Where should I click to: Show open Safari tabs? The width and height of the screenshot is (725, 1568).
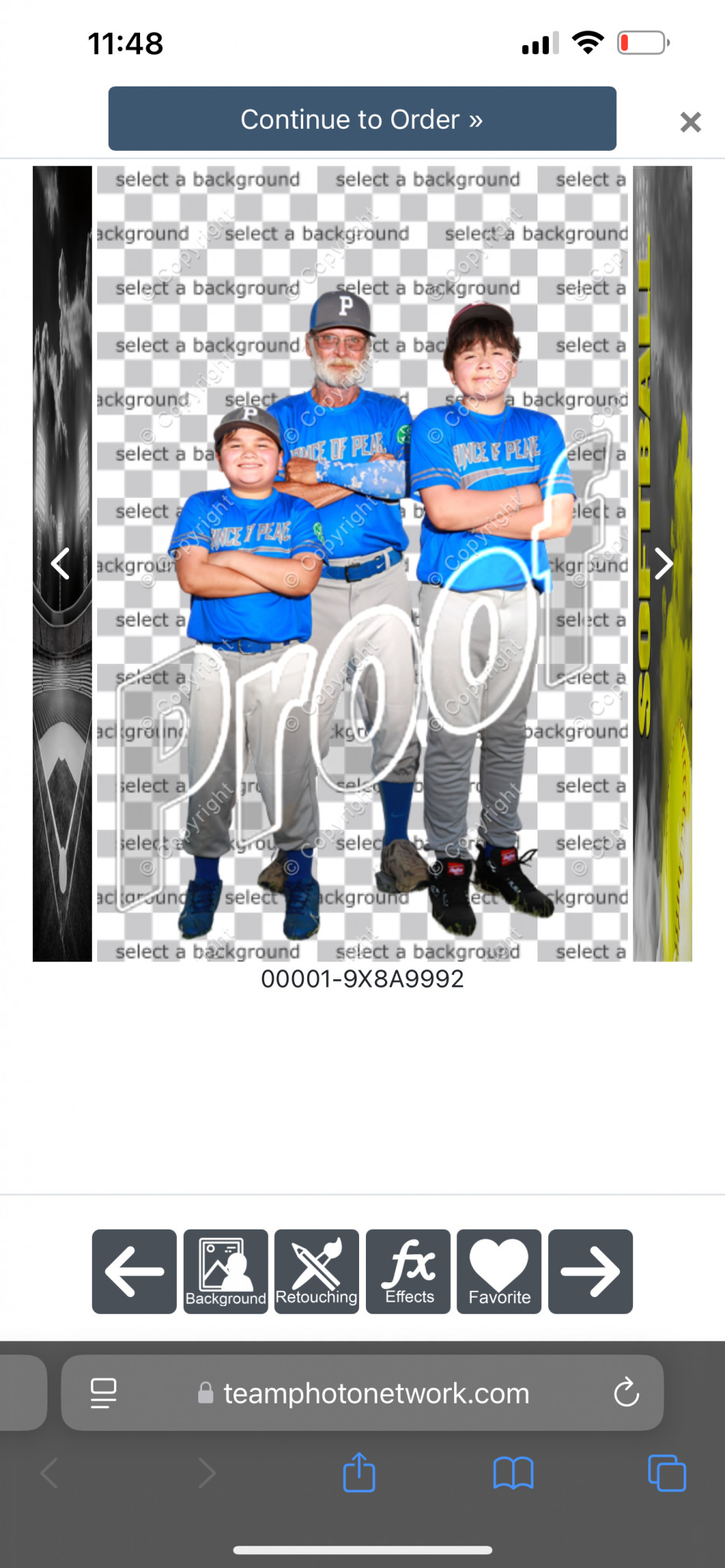tap(667, 1473)
